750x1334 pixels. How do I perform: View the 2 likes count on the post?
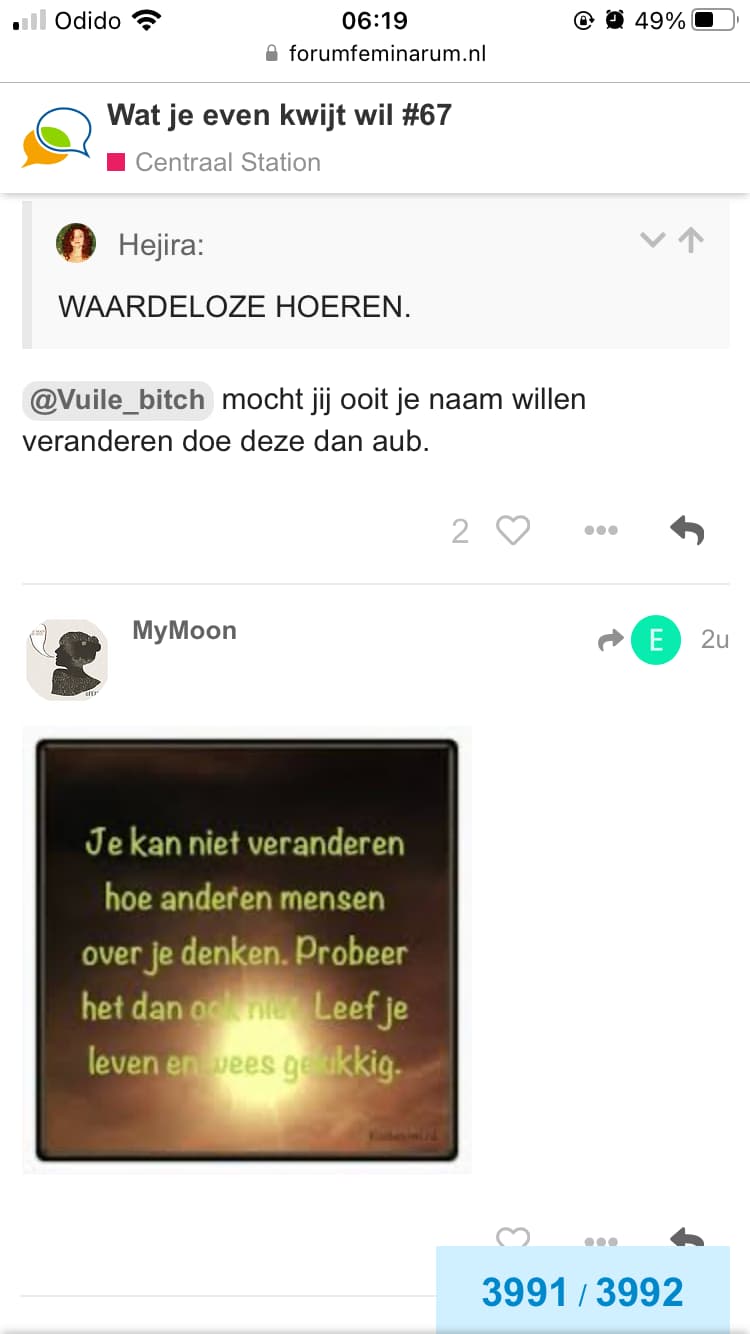[x=460, y=531]
